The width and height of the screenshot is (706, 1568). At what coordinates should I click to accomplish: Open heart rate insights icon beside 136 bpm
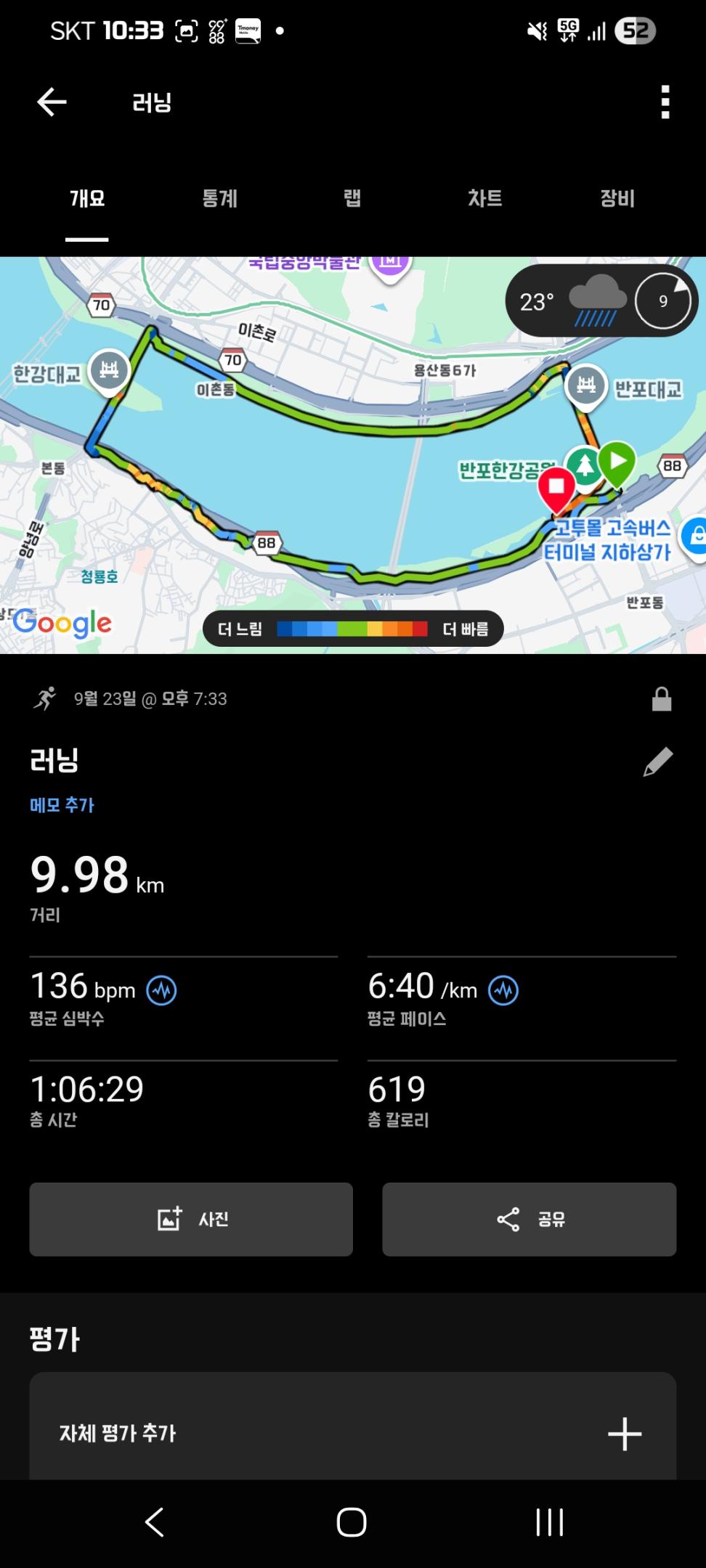[x=161, y=990]
